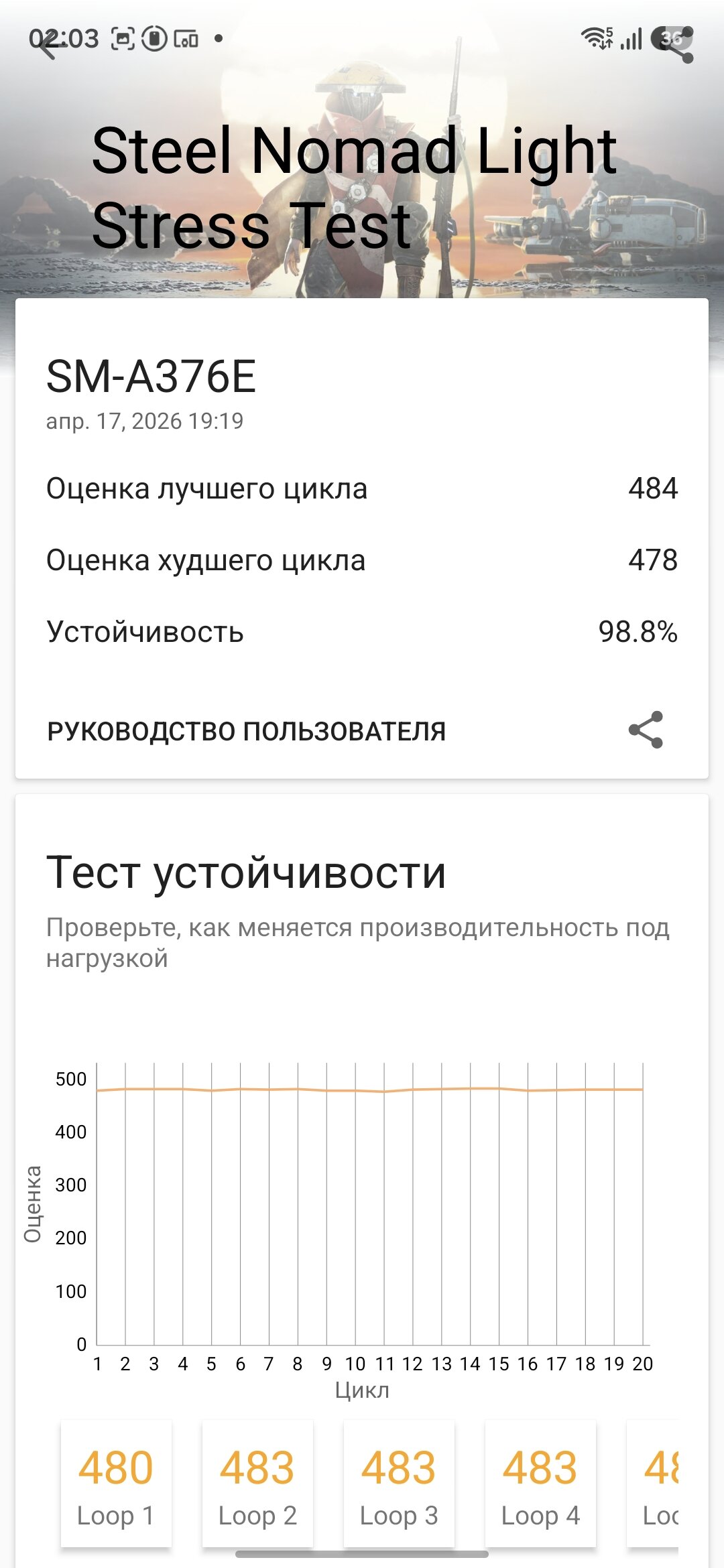This screenshot has width=724, height=1568.
Task: Open the Loop 3 score card
Action: (399, 1483)
